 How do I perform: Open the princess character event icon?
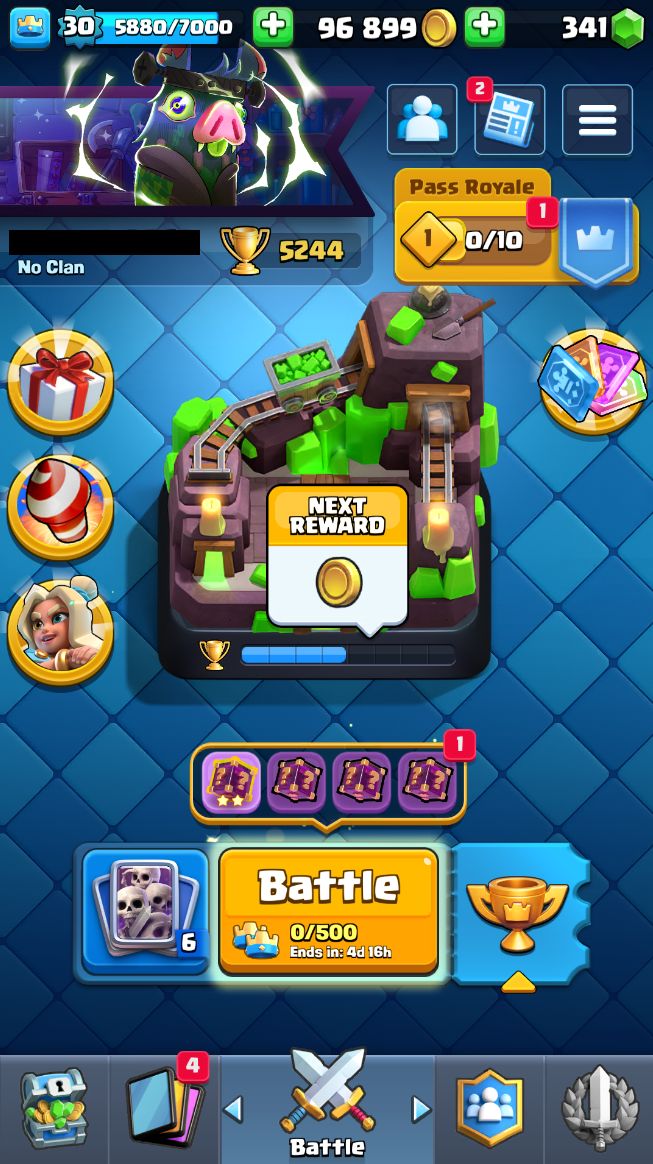pos(60,630)
